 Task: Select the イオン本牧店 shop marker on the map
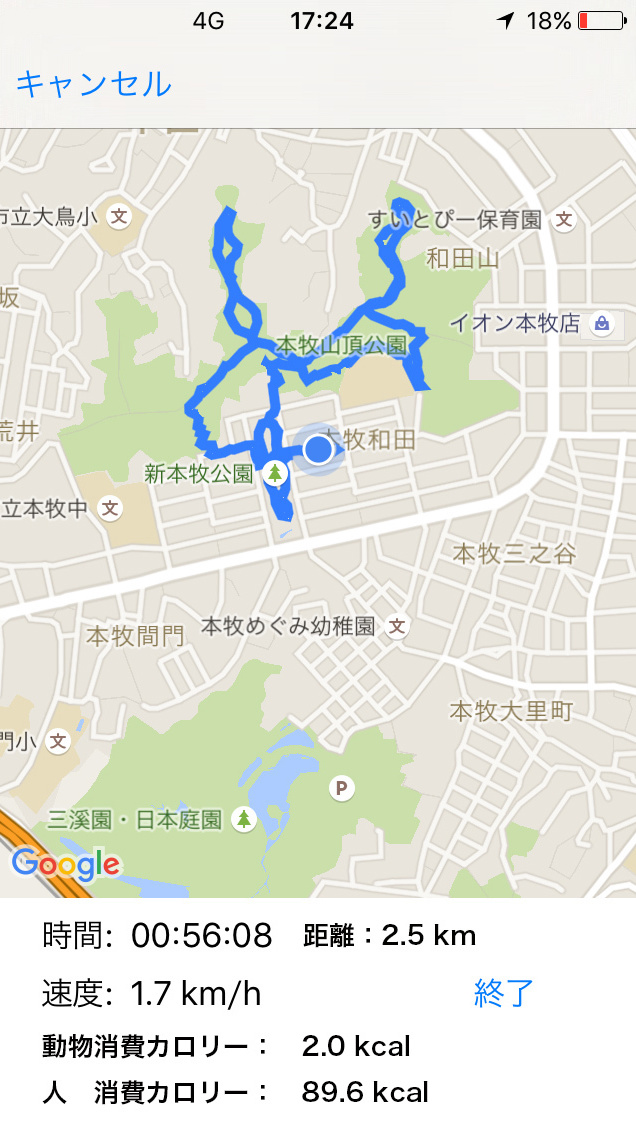pos(602,323)
